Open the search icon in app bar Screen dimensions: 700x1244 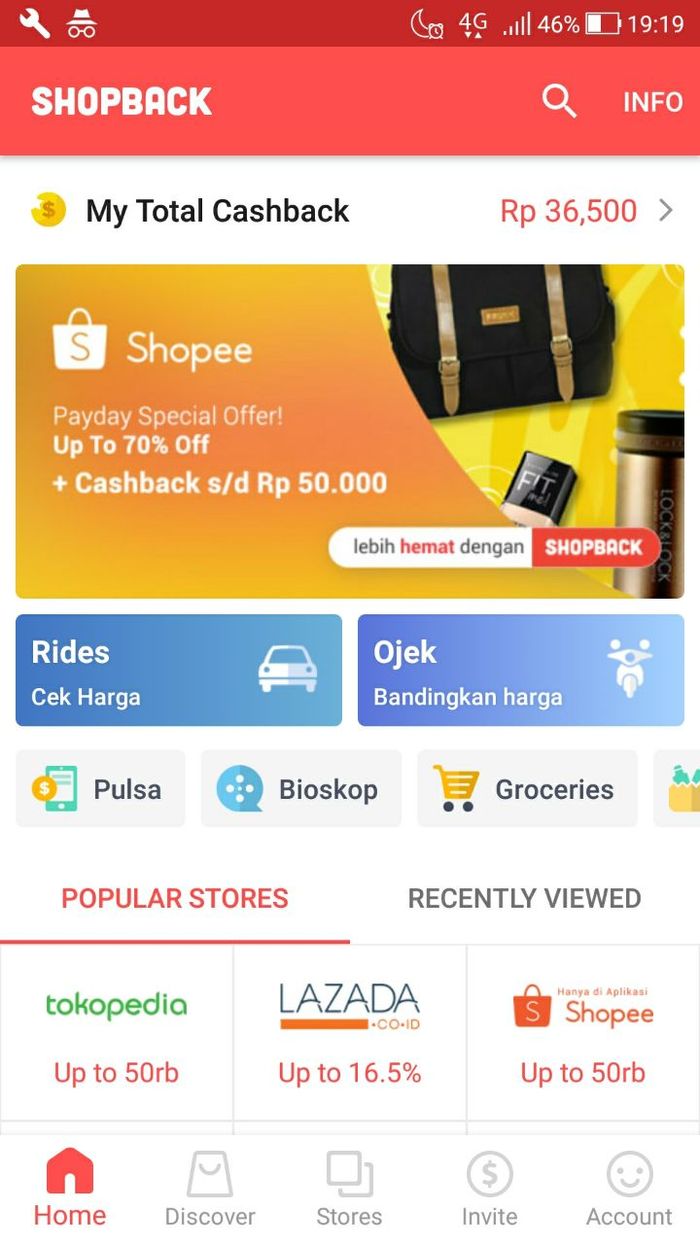(x=559, y=101)
